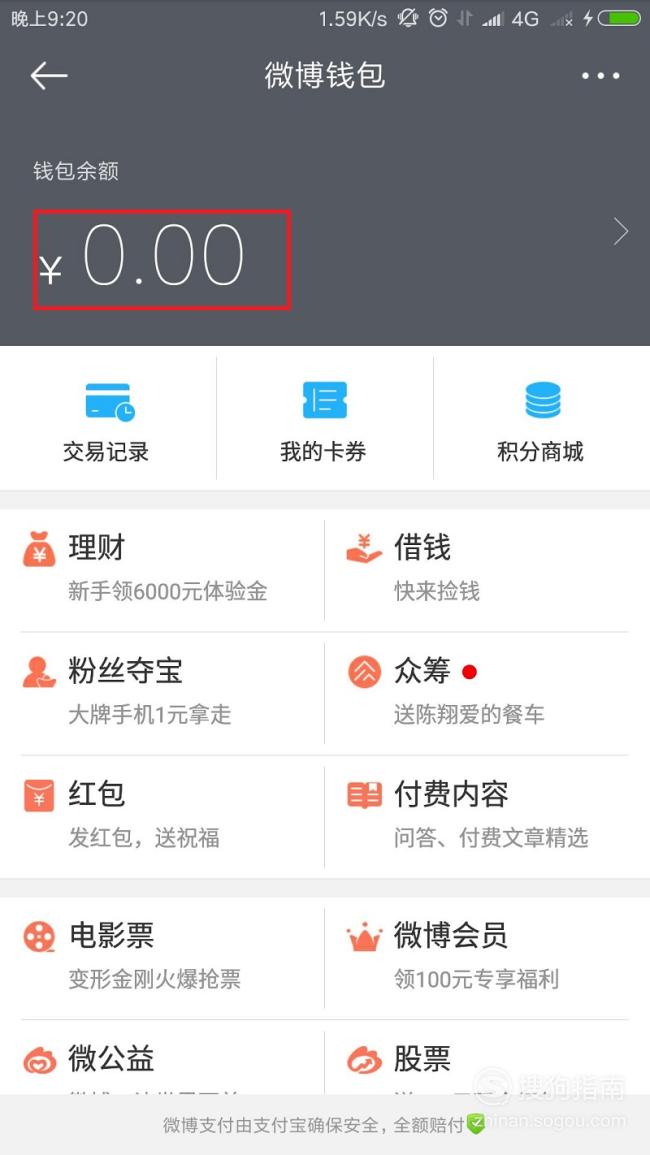Image resolution: width=650 pixels, height=1155 pixels.
Task: Open 粉丝夺宝 treasure hunt
Action: click(162, 692)
